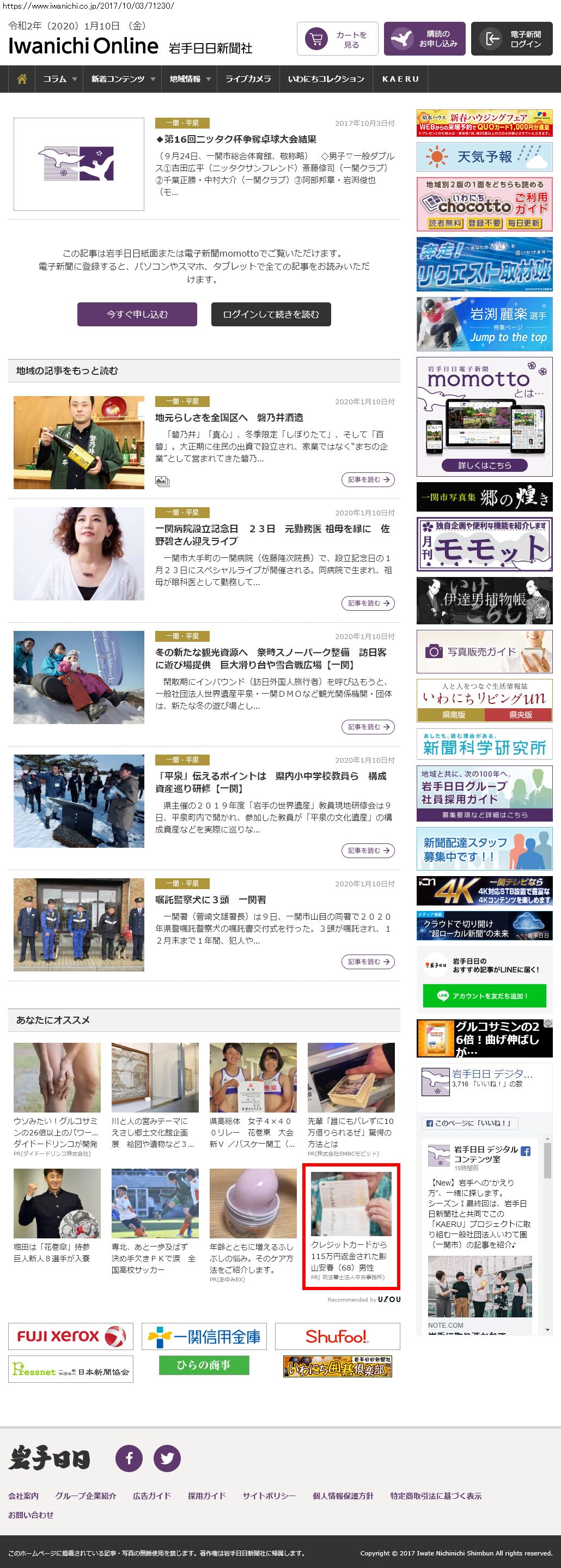Viewport: 561px width, 1568px height.
Task: Expand the コラム menu
Action: pos(59,79)
